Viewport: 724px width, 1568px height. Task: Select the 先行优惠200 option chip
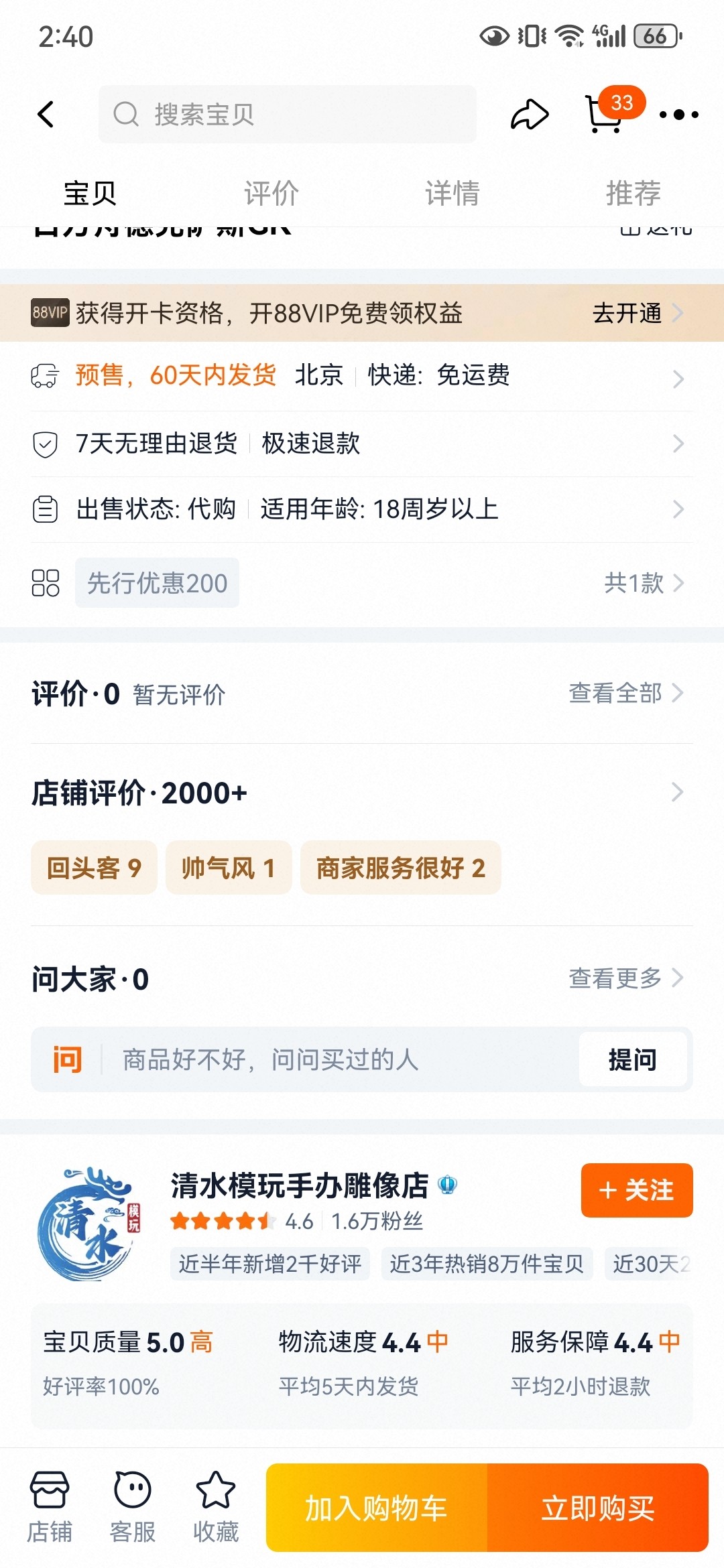point(157,583)
